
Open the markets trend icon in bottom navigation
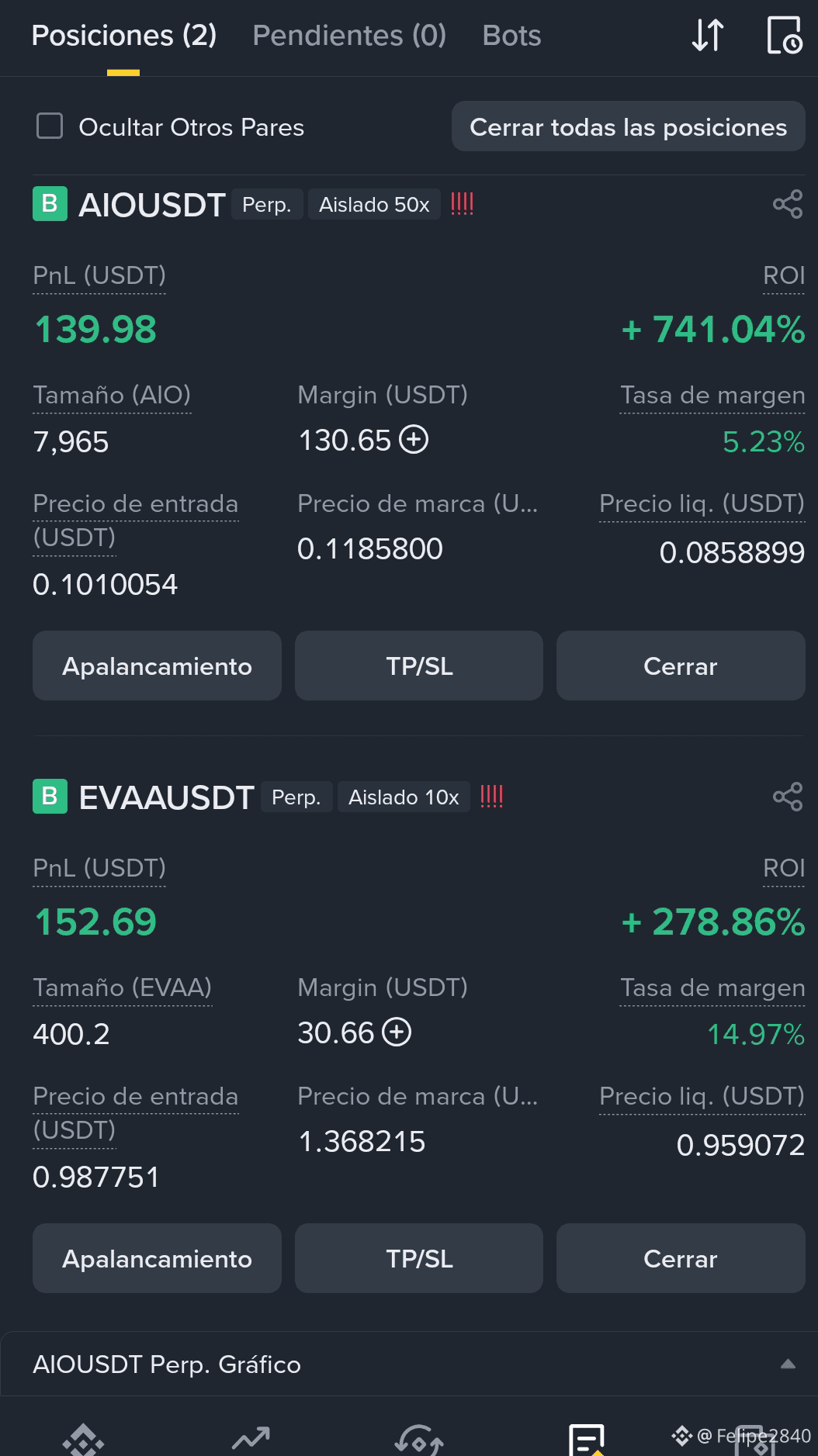coord(251,1439)
